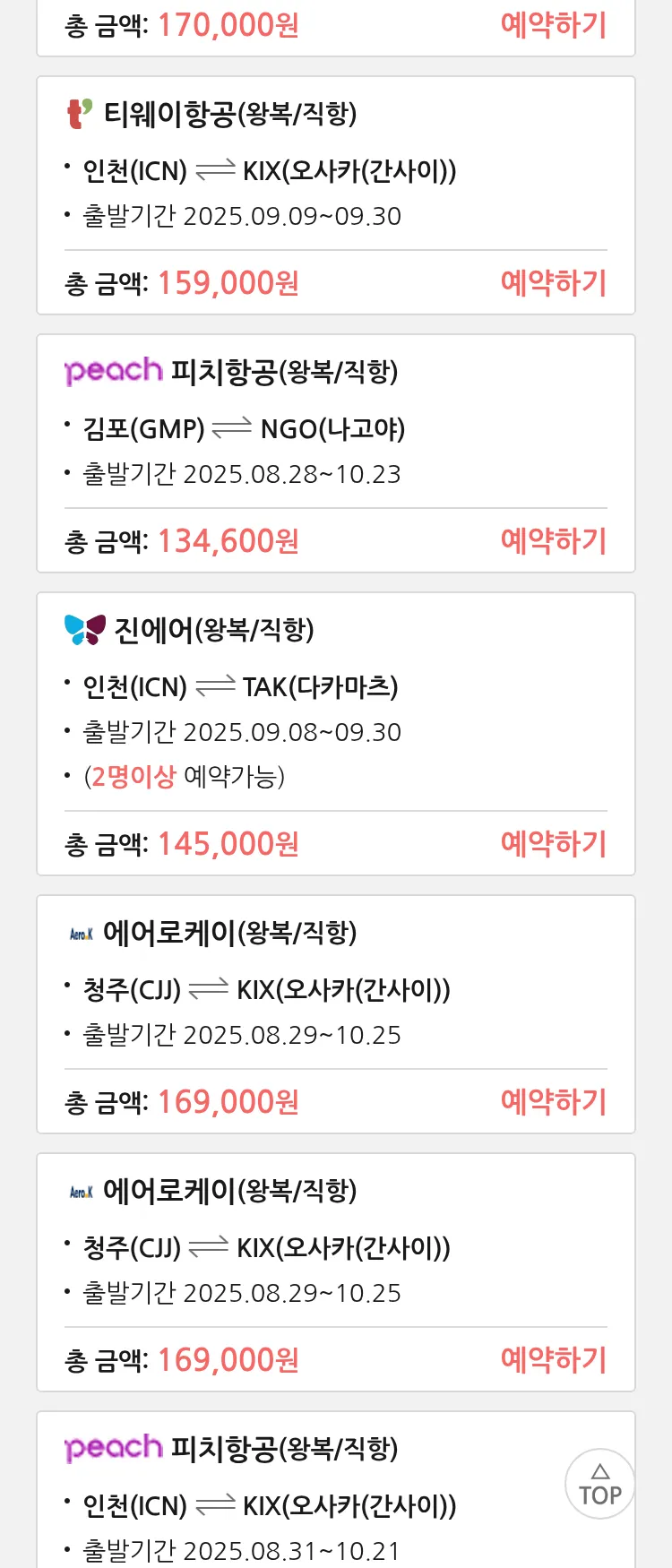Tap 예약하기 for 피치항공 김포–나고야 flight
The height and width of the screenshot is (1568, 672).
point(553,541)
